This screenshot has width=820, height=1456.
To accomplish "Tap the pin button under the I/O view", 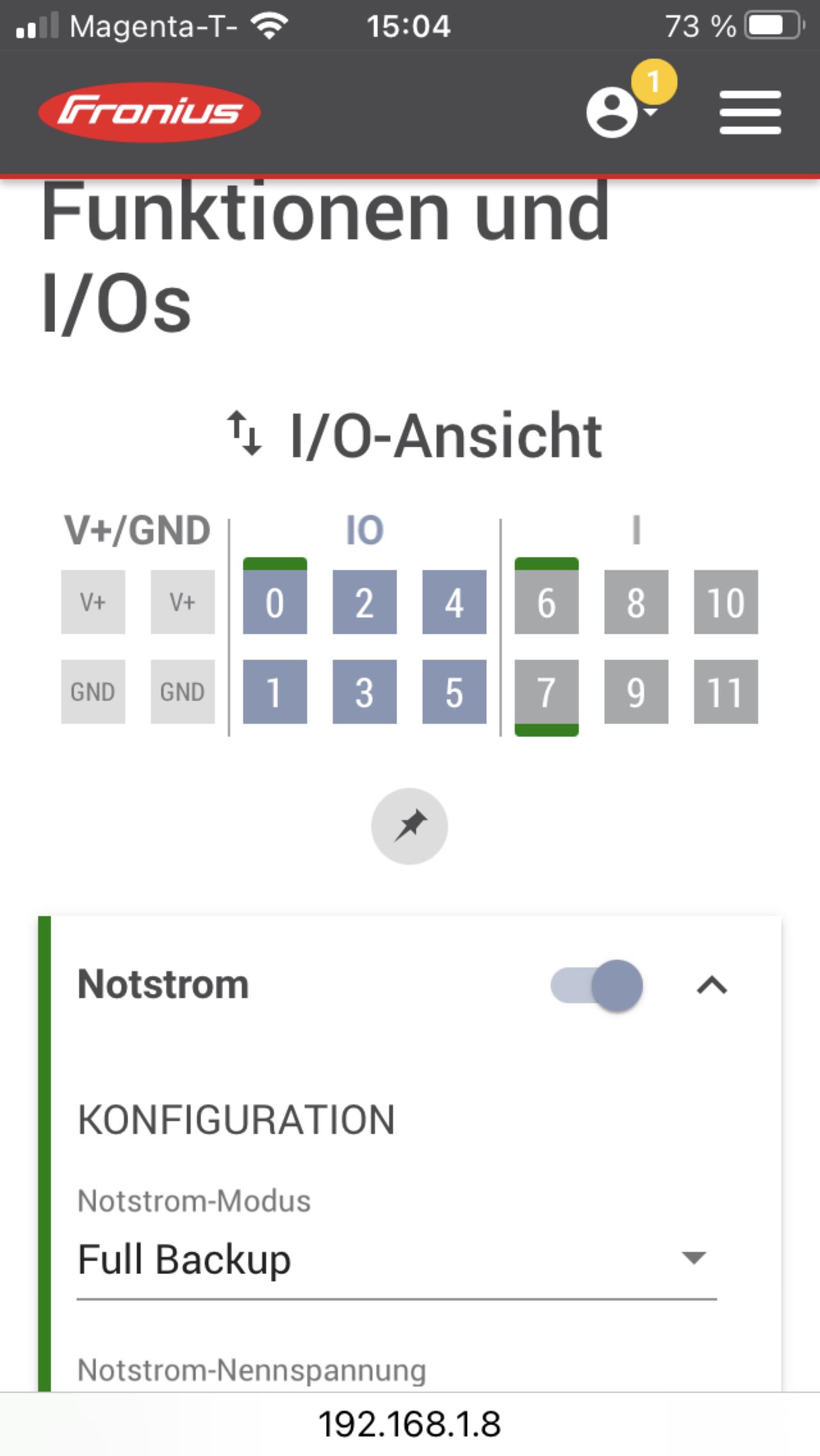I will (x=409, y=826).
